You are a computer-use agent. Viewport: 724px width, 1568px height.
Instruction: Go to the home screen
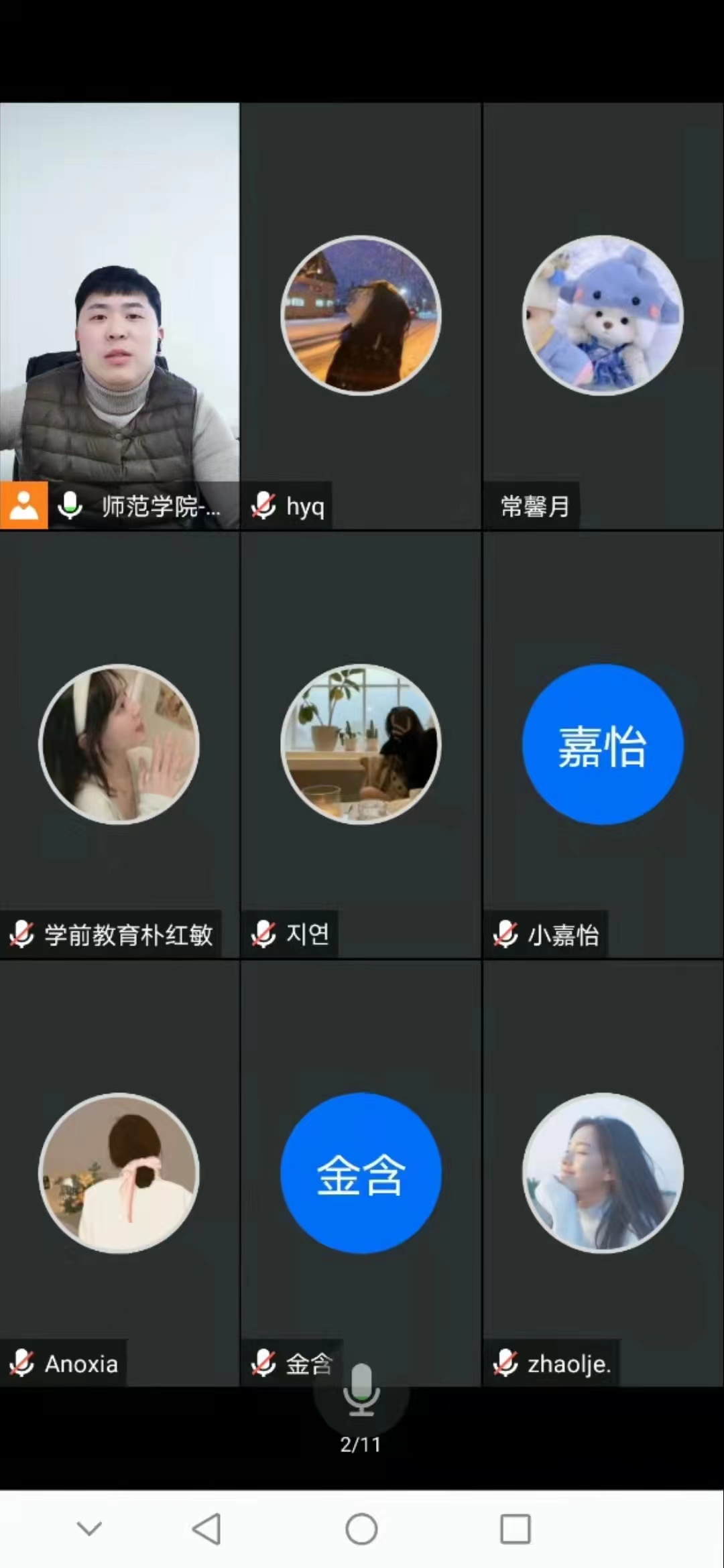pos(361,1529)
